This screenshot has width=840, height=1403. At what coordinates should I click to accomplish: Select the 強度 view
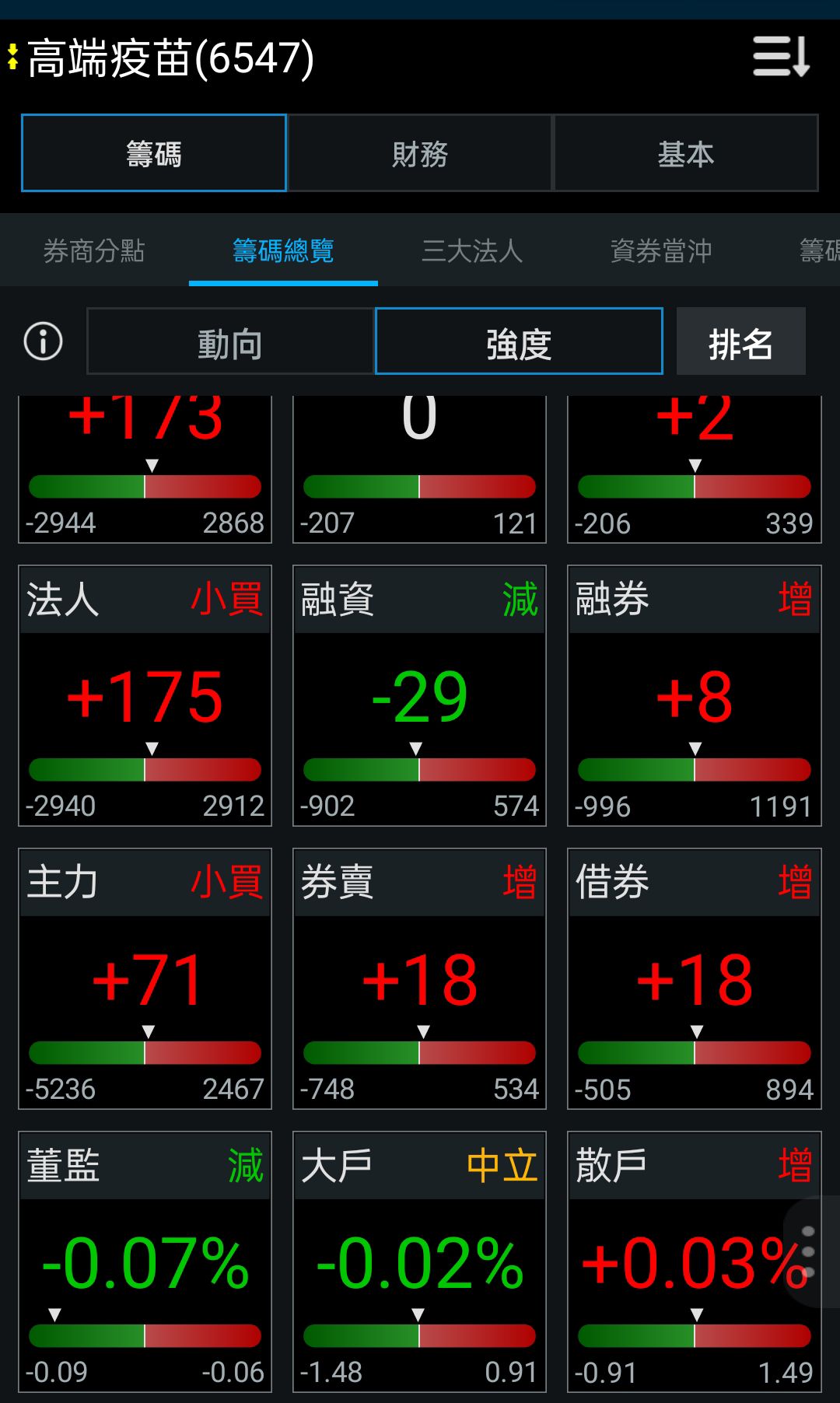518,342
